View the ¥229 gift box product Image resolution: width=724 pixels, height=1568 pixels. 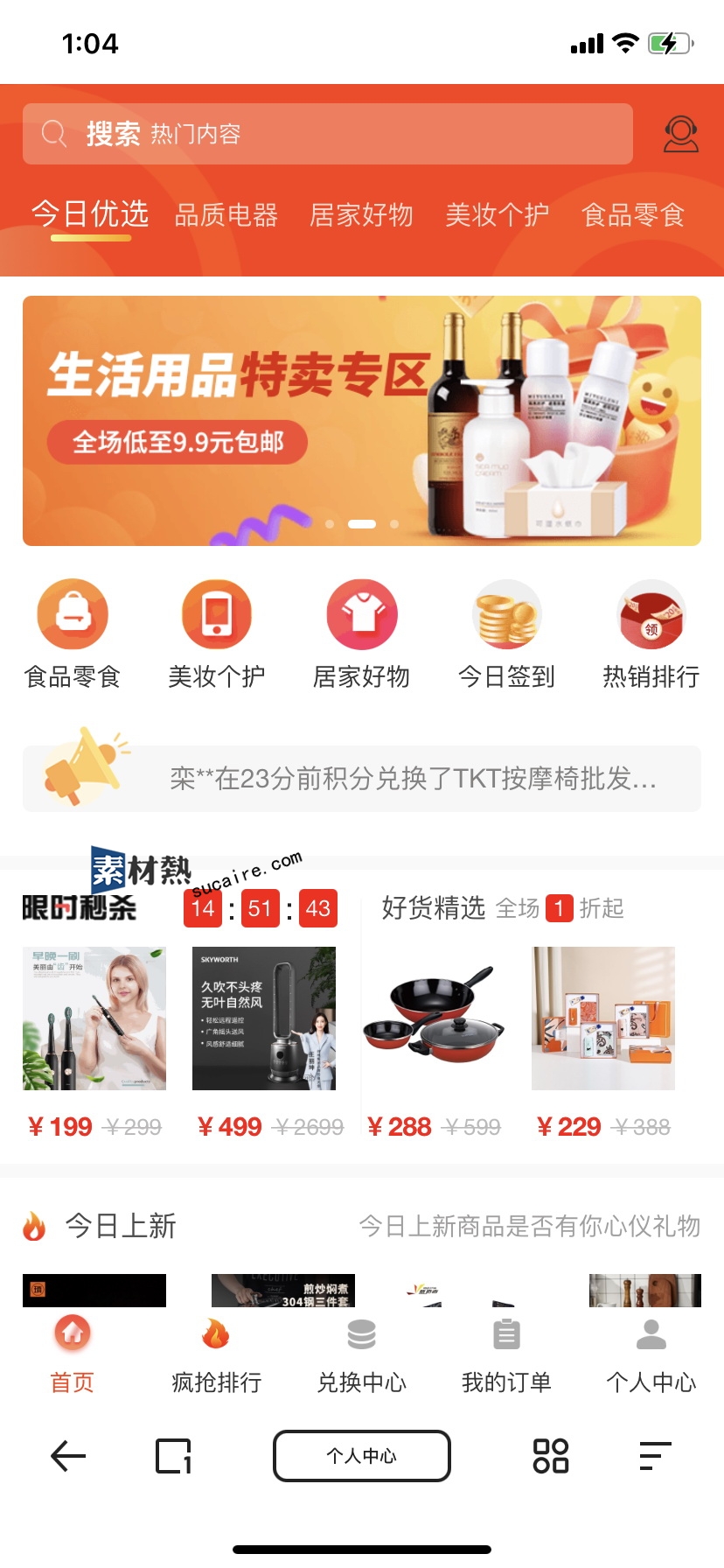(603, 1018)
